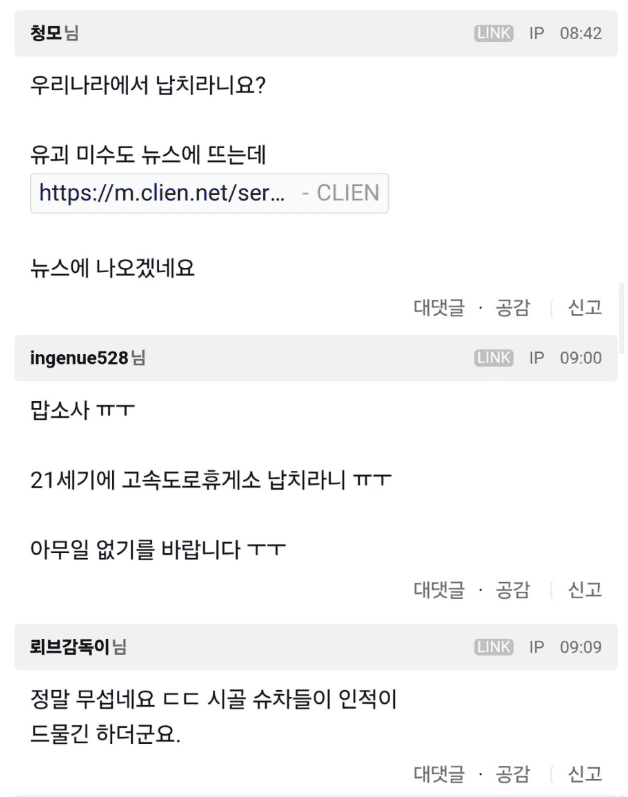Tap LINK badge on 청모's comment

(x=493, y=34)
